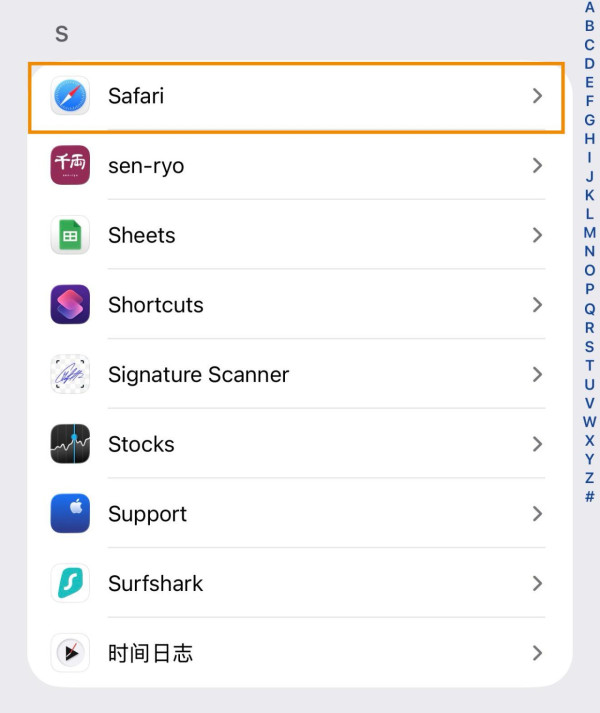Jump to letter Z in the index
Screen dimensions: 600x713
tap(589, 478)
